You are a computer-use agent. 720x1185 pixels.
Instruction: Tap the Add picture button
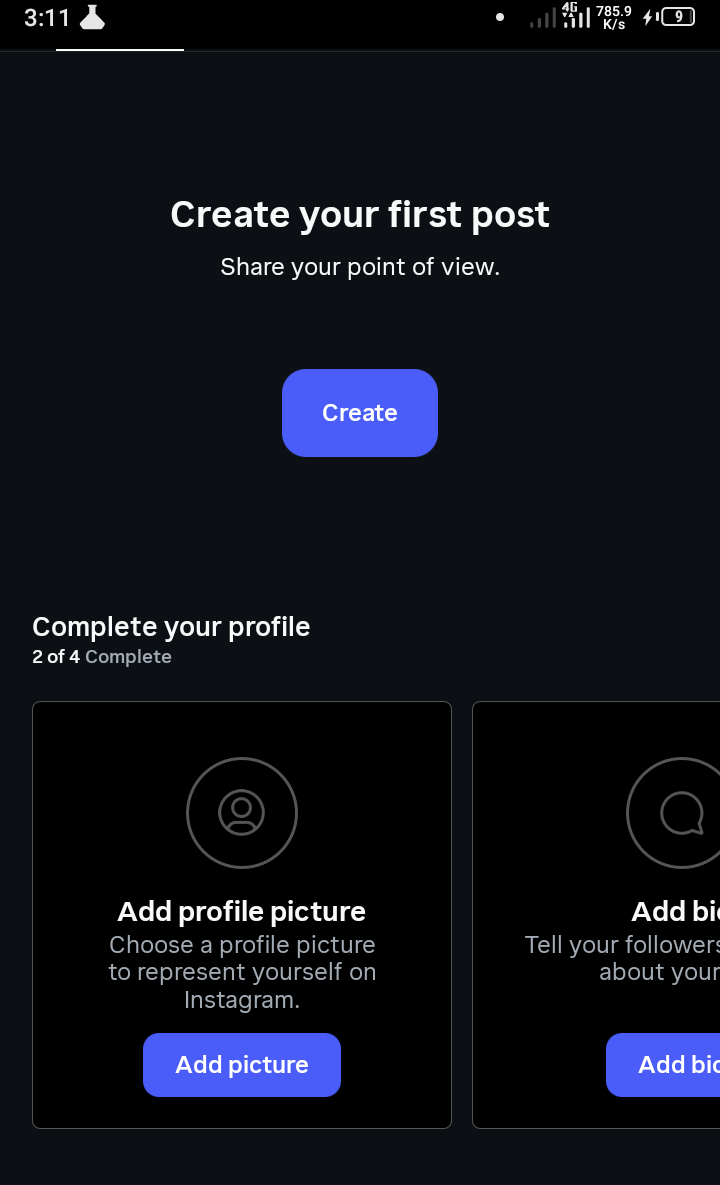[242, 1065]
